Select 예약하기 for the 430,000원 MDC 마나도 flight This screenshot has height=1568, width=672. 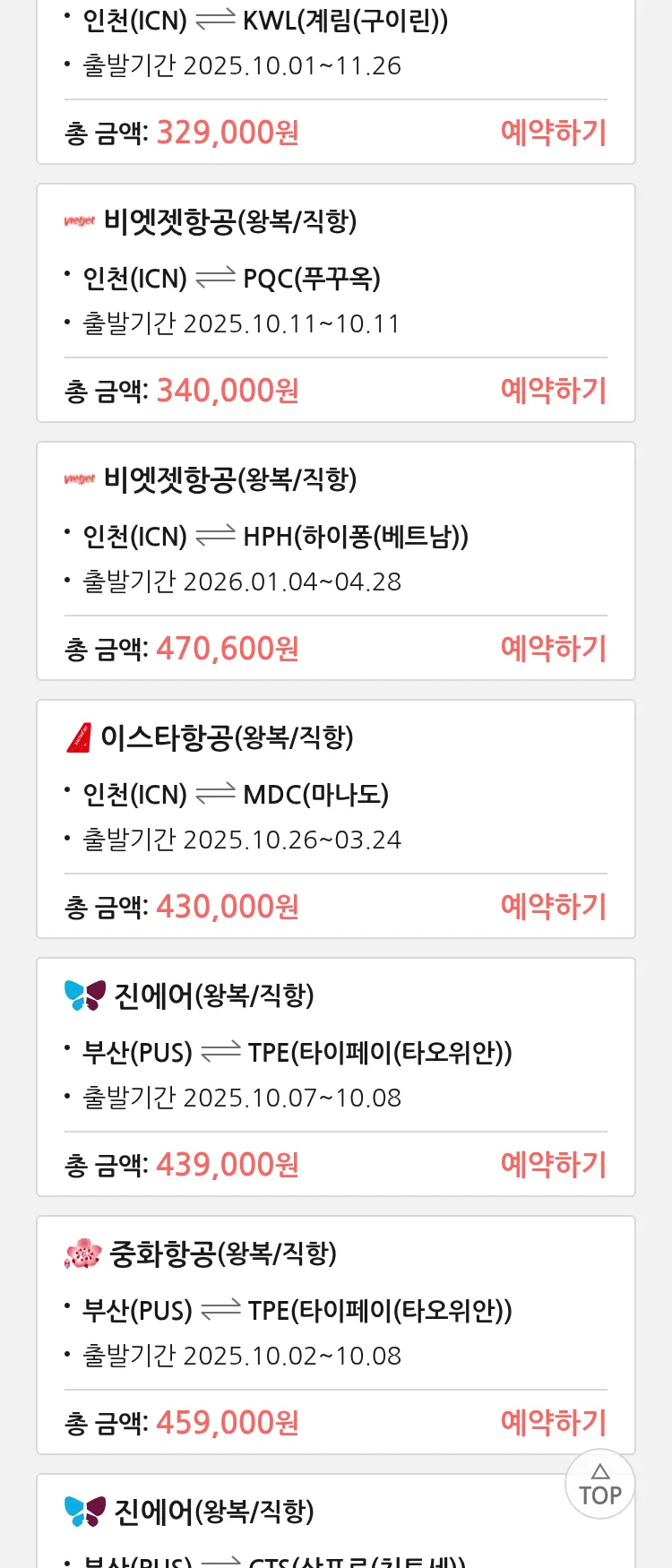tap(553, 907)
